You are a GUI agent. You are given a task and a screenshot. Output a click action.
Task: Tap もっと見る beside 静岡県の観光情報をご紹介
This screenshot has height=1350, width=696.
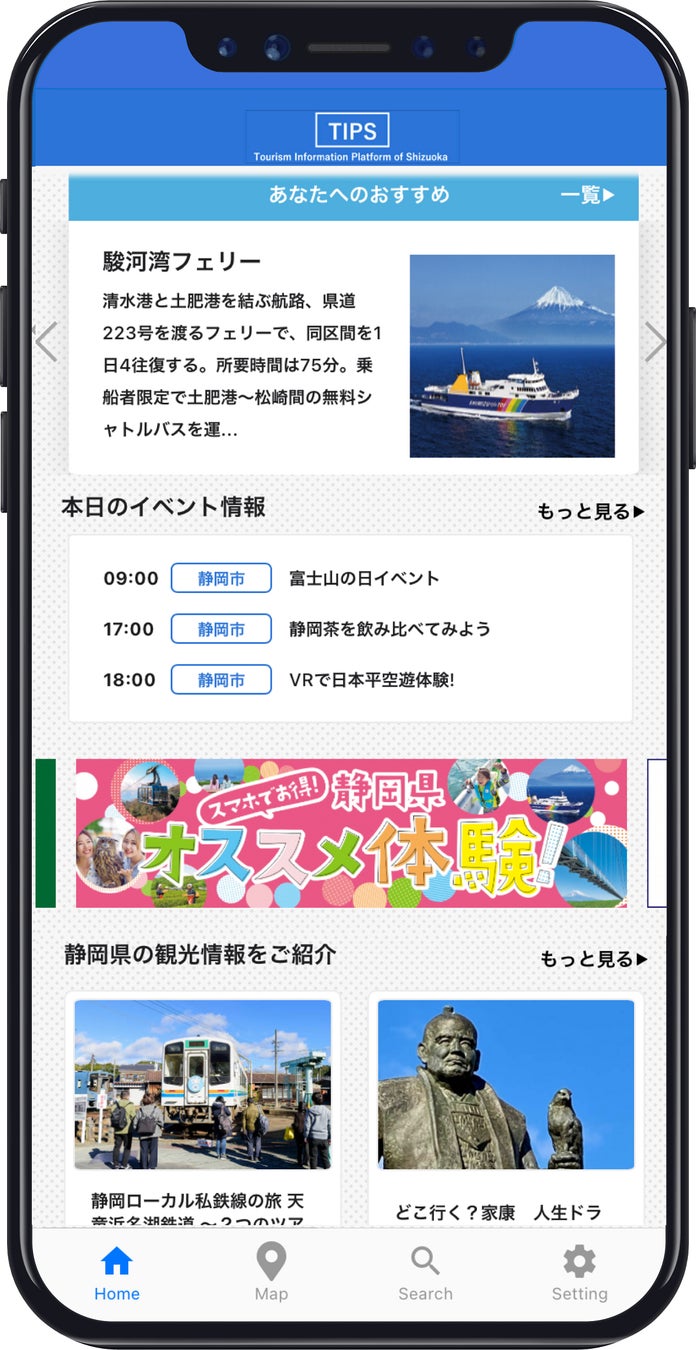[x=593, y=959]
